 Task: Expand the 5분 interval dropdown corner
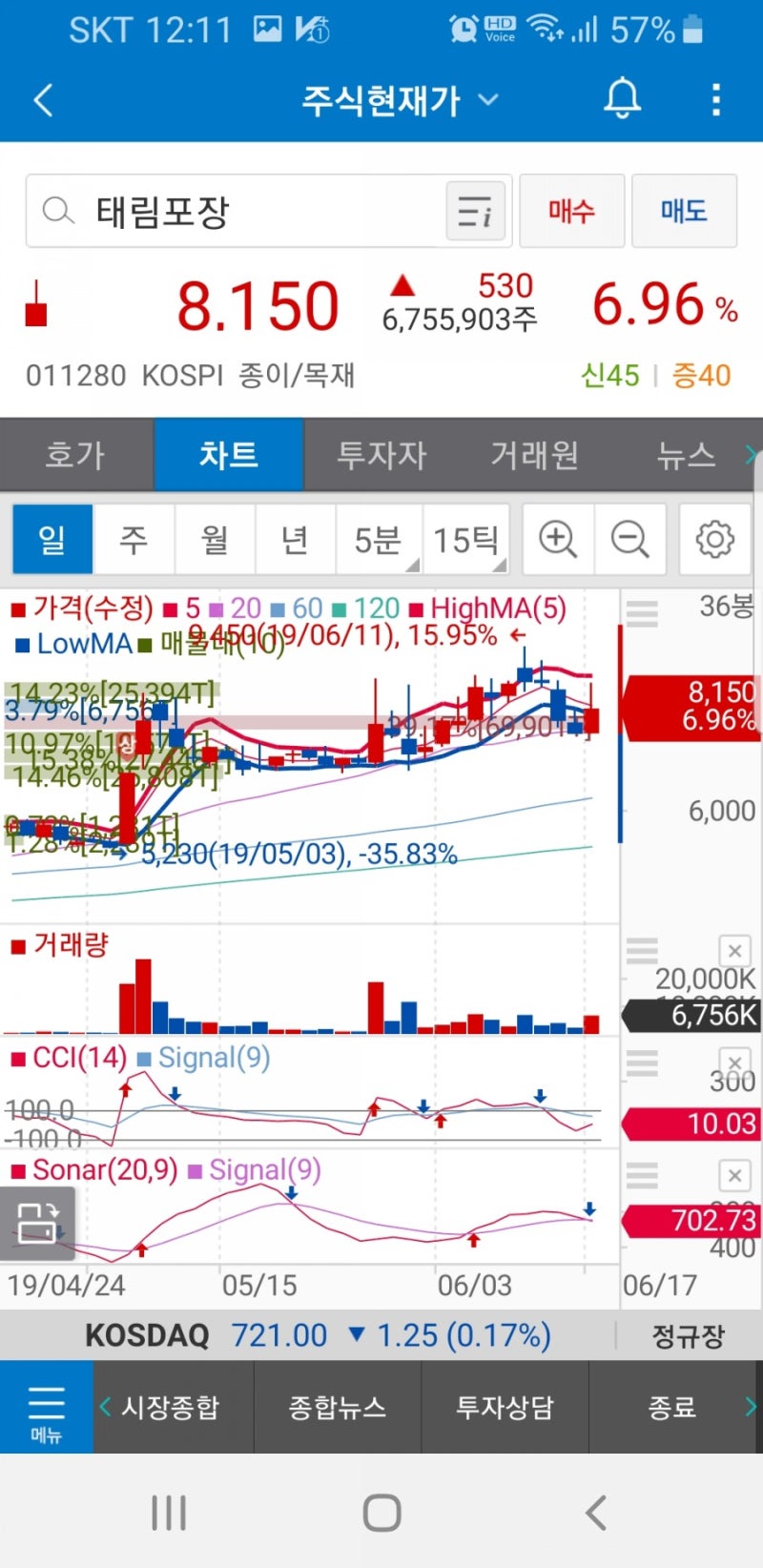(414, 565)
